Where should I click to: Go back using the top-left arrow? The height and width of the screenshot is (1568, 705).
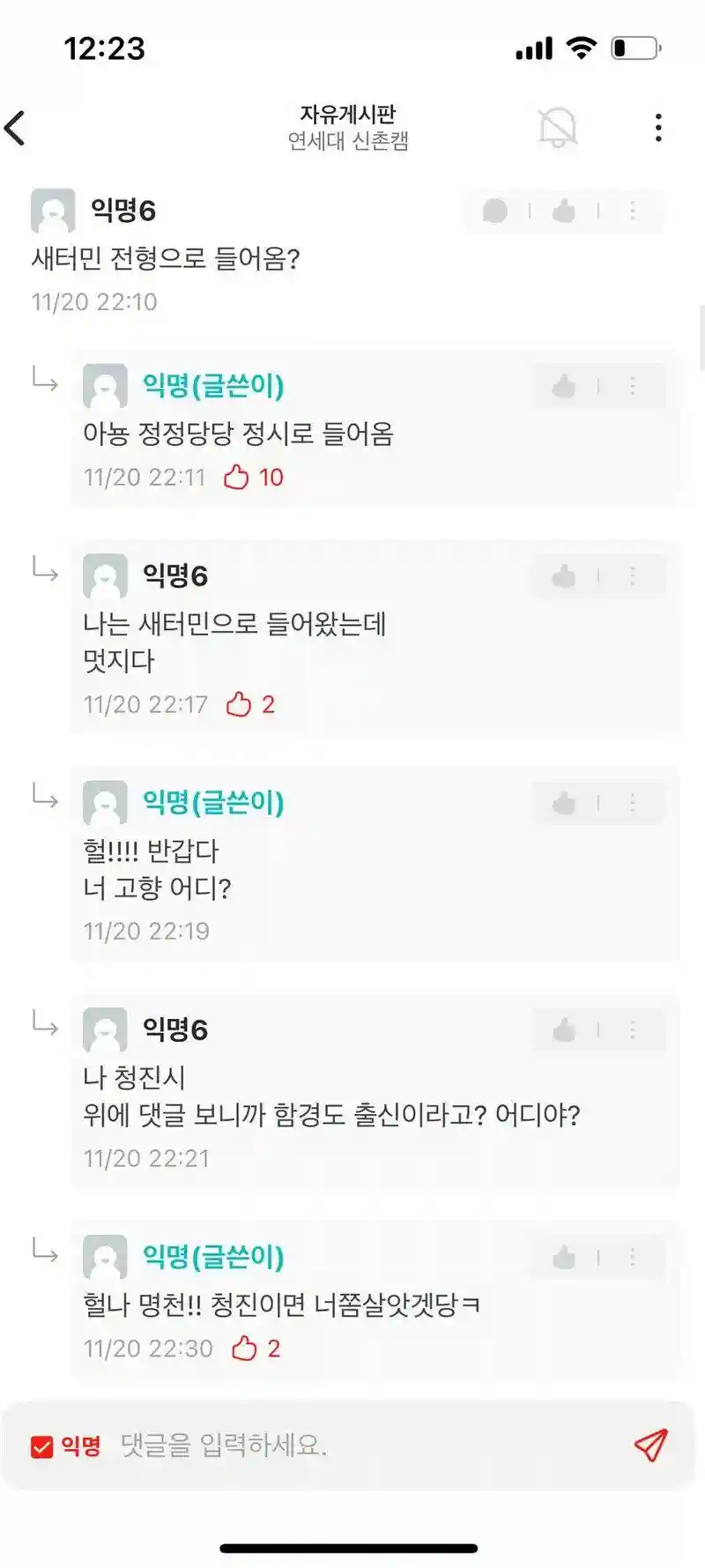[15, 129]
